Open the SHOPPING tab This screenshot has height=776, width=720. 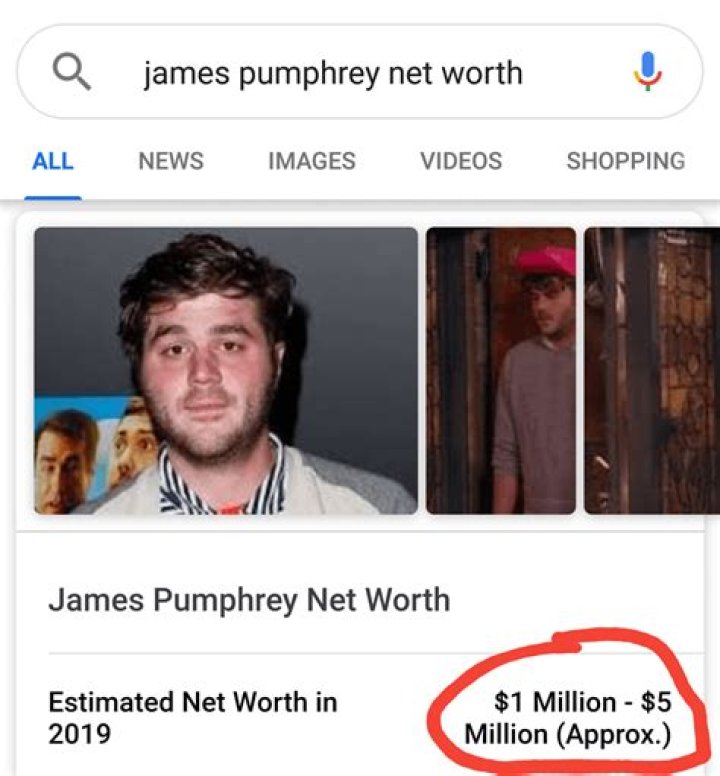click(x=625, y=161)
